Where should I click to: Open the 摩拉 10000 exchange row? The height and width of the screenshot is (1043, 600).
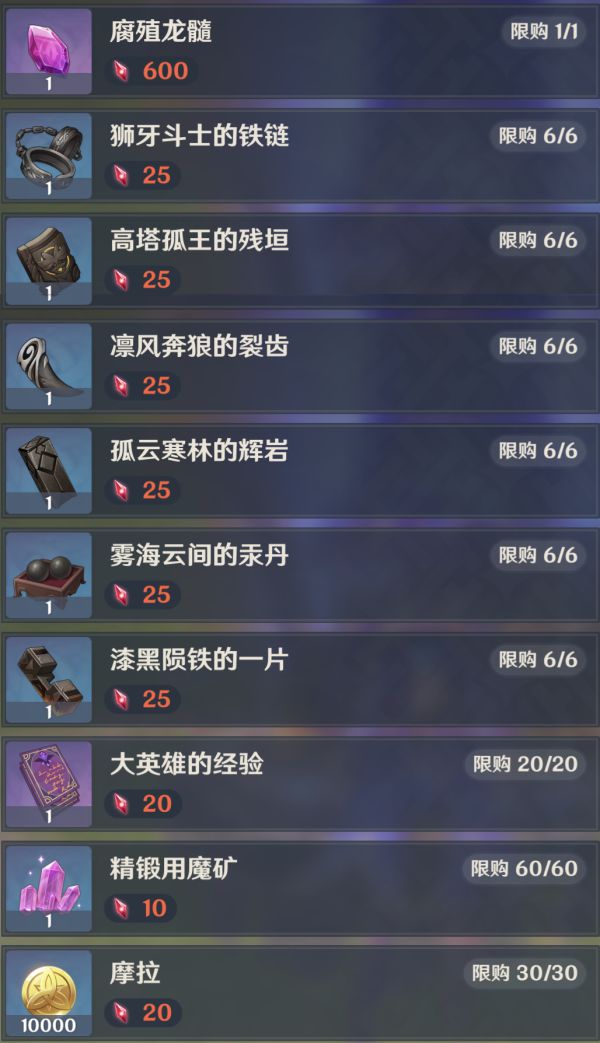[x=300, y=992]
